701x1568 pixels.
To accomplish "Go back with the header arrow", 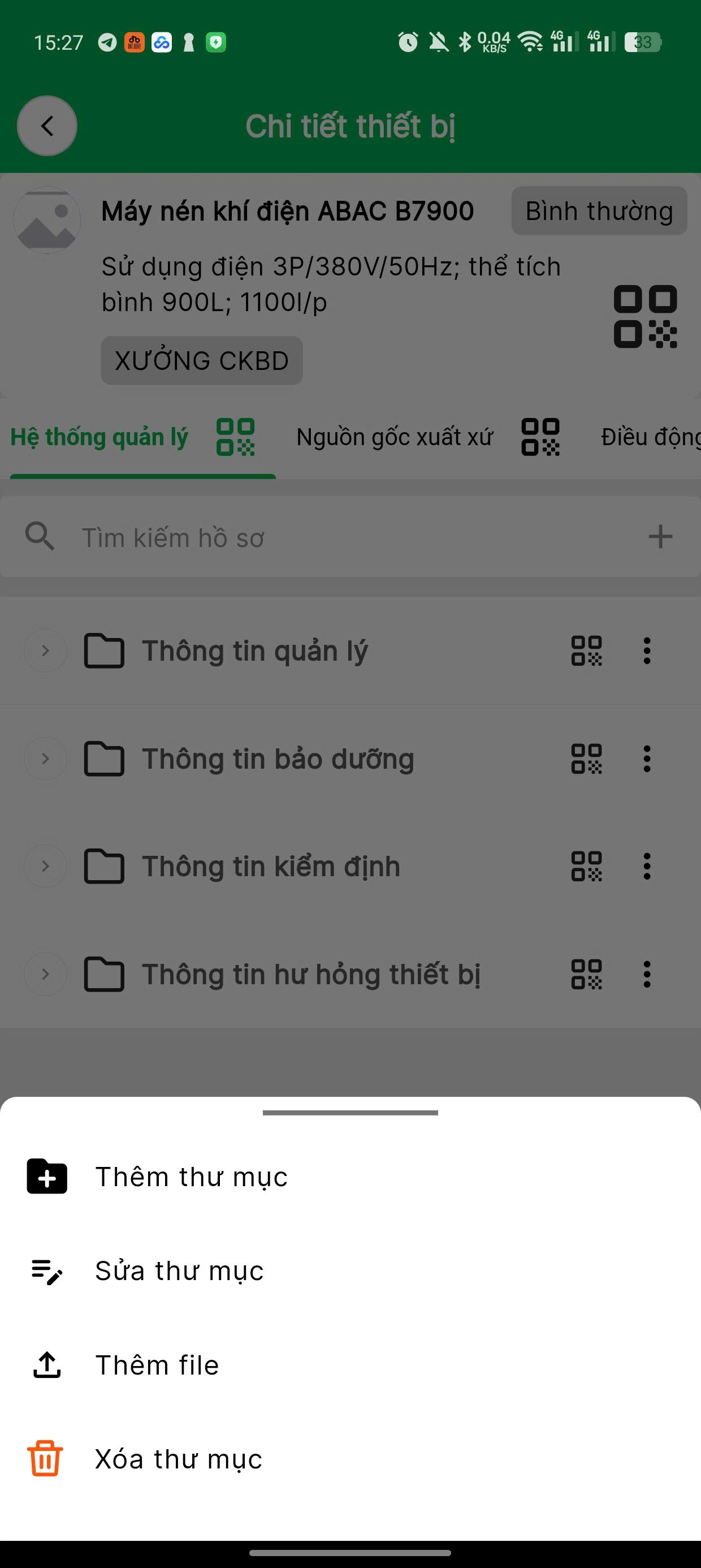I will (x=47, y=126).
